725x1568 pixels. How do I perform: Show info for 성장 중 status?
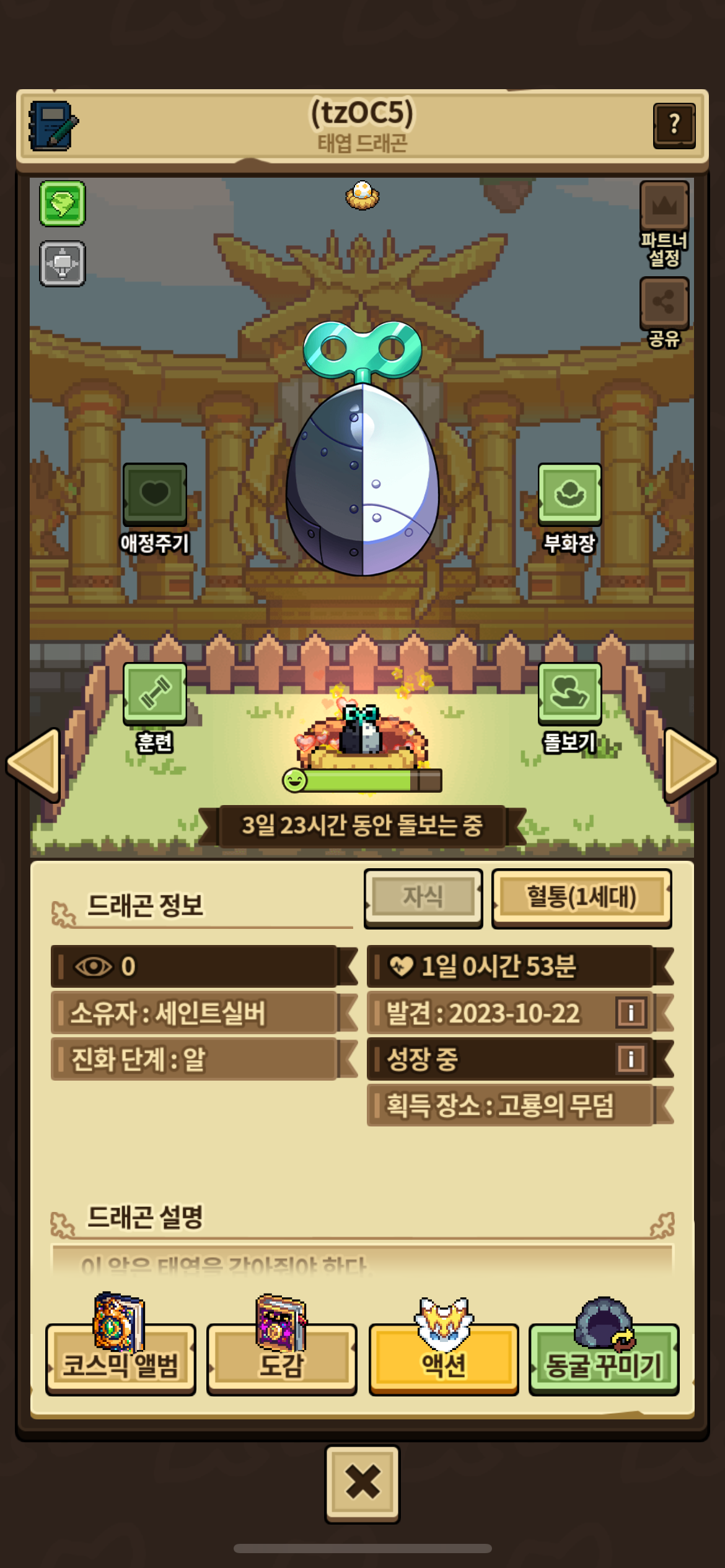631,1059
